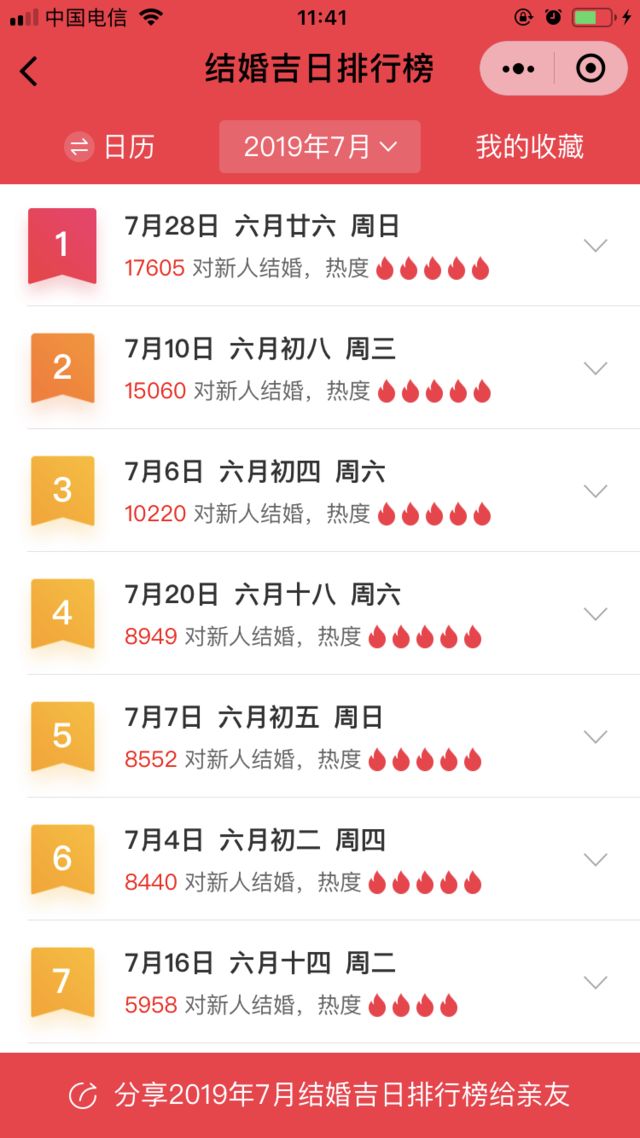
Task: Go back using the top-left arrow
Action: (29, 70)
